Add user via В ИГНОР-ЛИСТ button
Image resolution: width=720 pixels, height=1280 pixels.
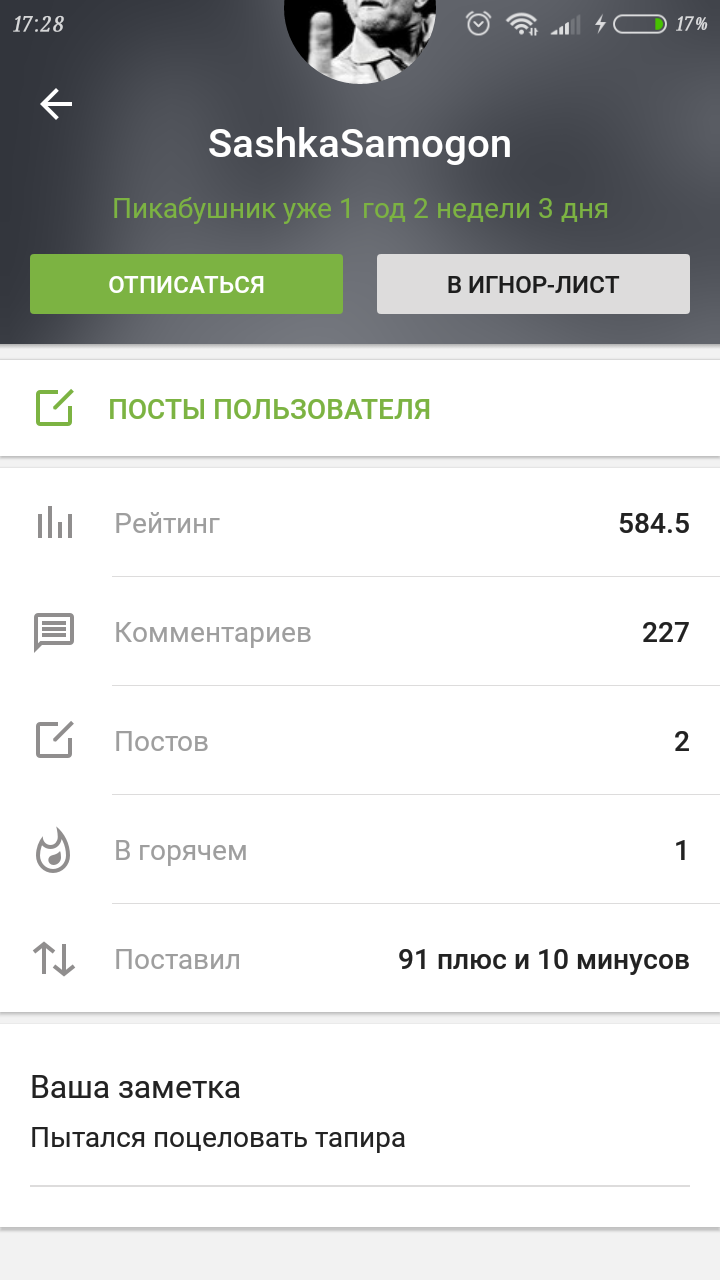pyautogui.click(x=533, y=284)
